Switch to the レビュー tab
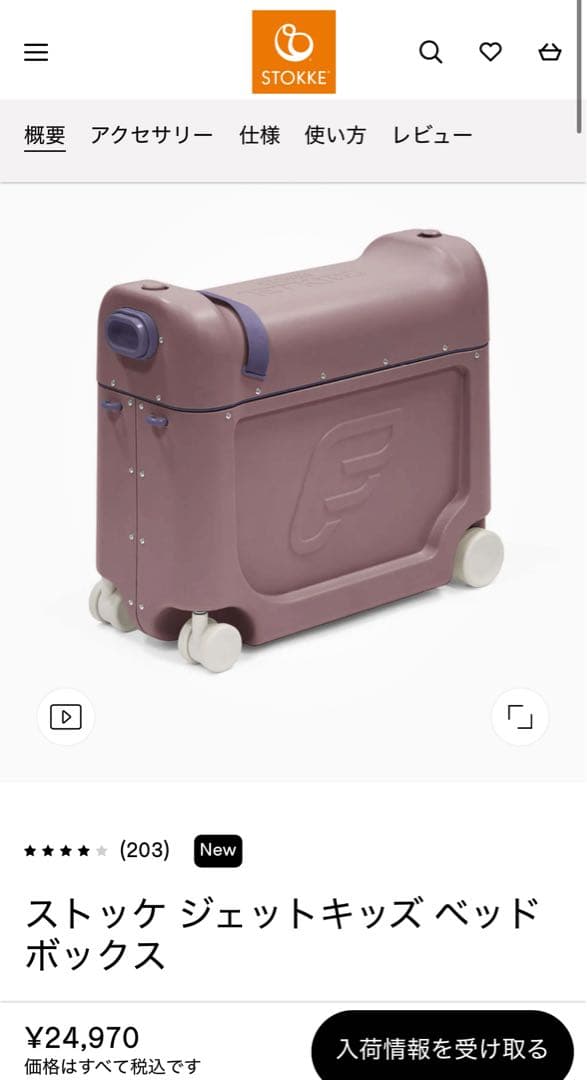This screenshot has width=587, height=1080. click(432, 135)
